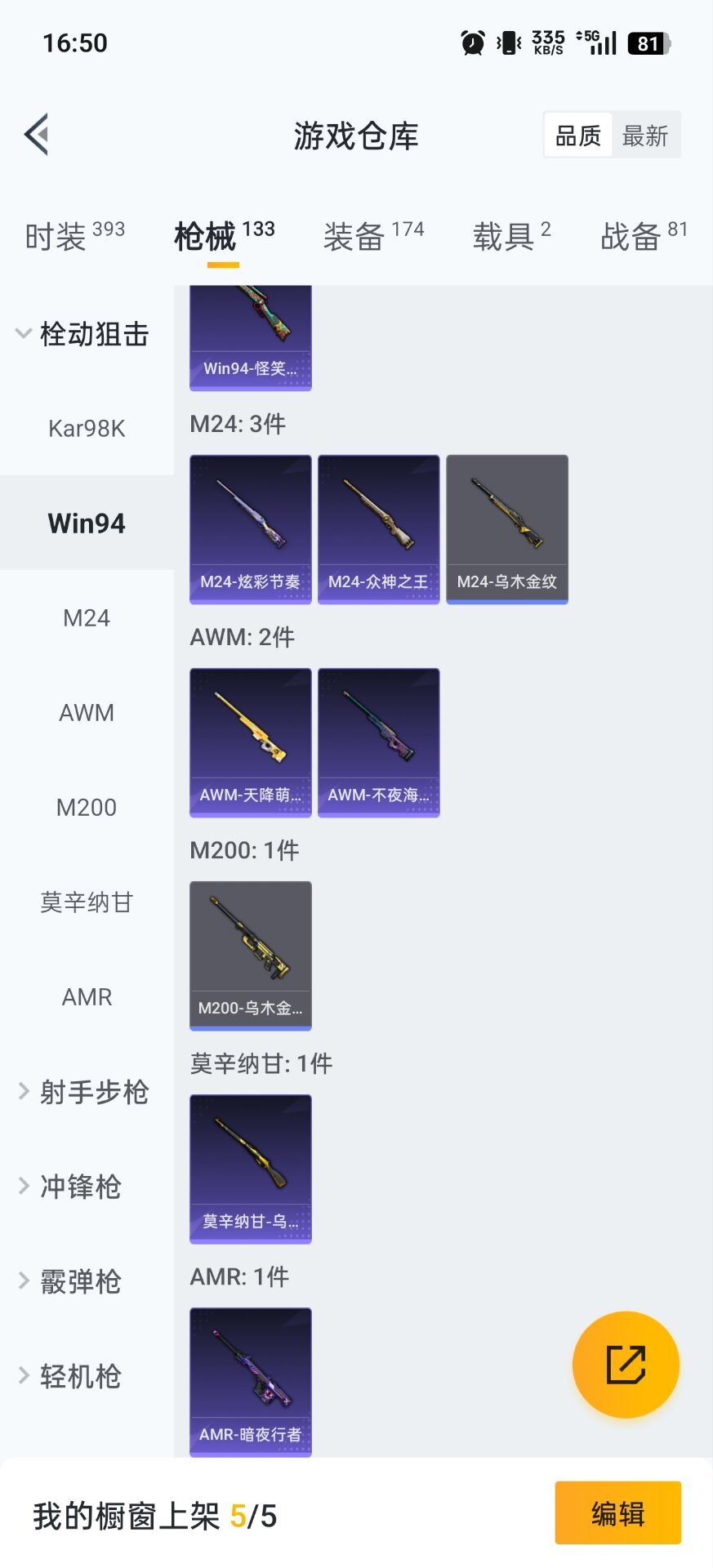
Task: Switch sorting to 品质
Action: click(x=578, y=134)
